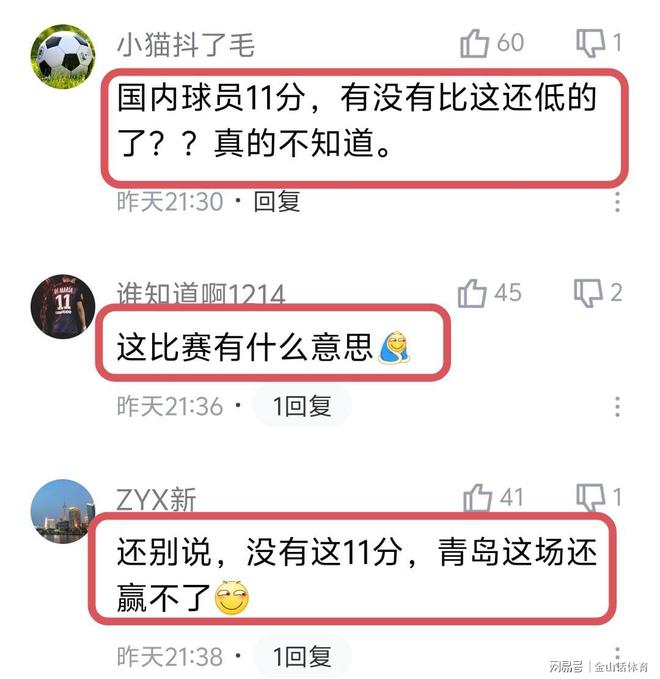Like the comment by 谁知道啊1214
This screenshot has width=660, height=679.
point(473,293)
